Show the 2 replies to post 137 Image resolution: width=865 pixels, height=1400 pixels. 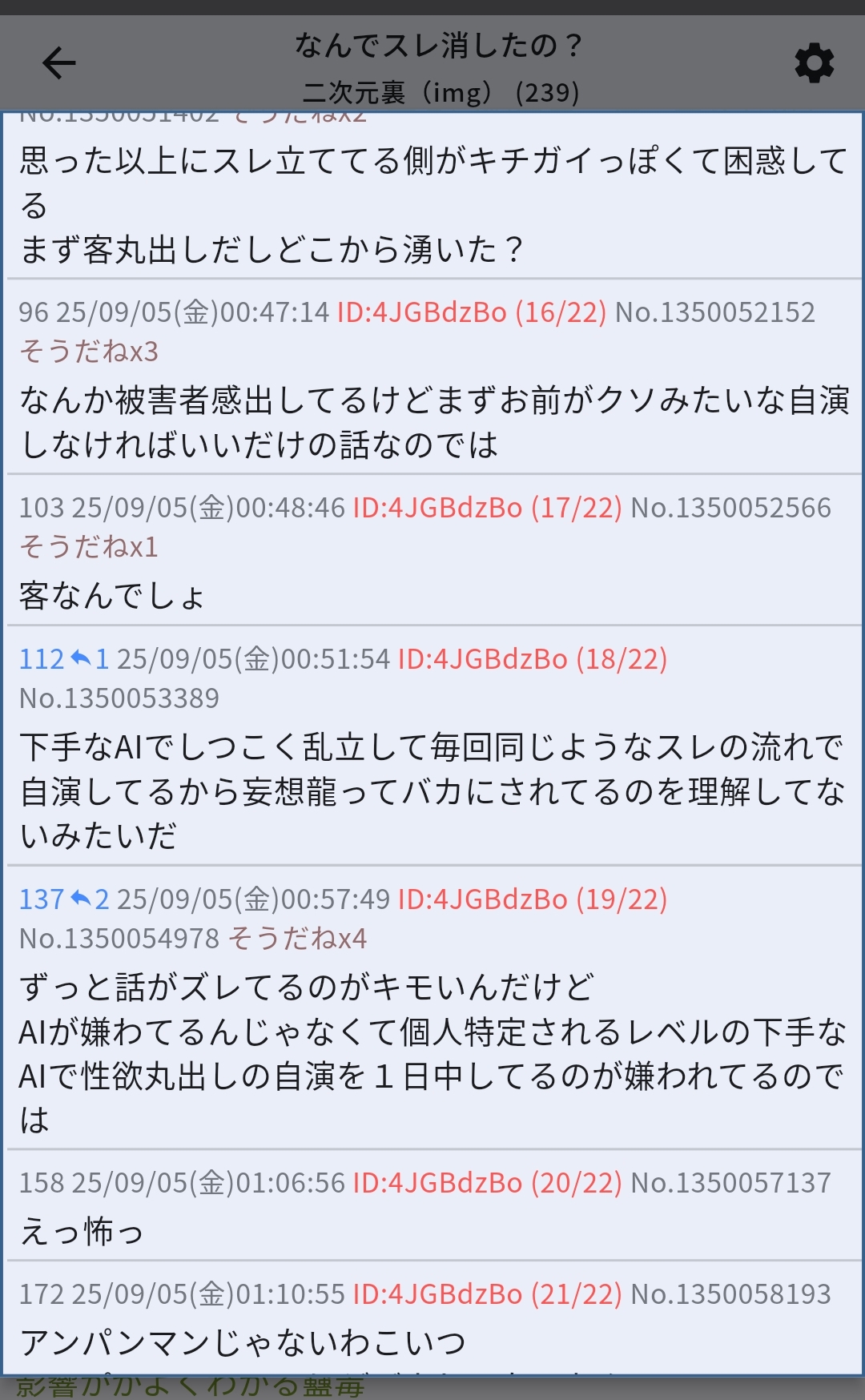[91, 899]
